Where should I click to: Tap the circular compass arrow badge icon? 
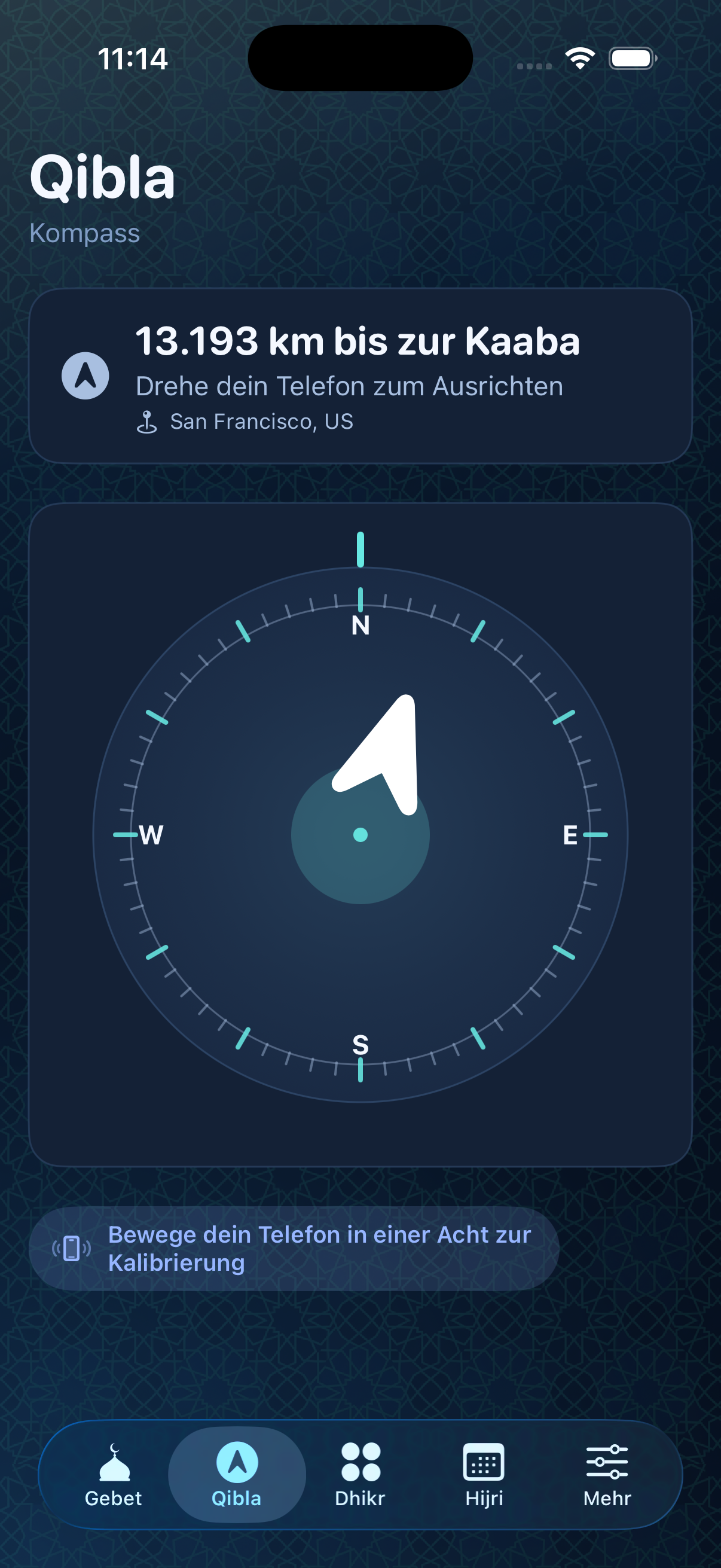85,376
